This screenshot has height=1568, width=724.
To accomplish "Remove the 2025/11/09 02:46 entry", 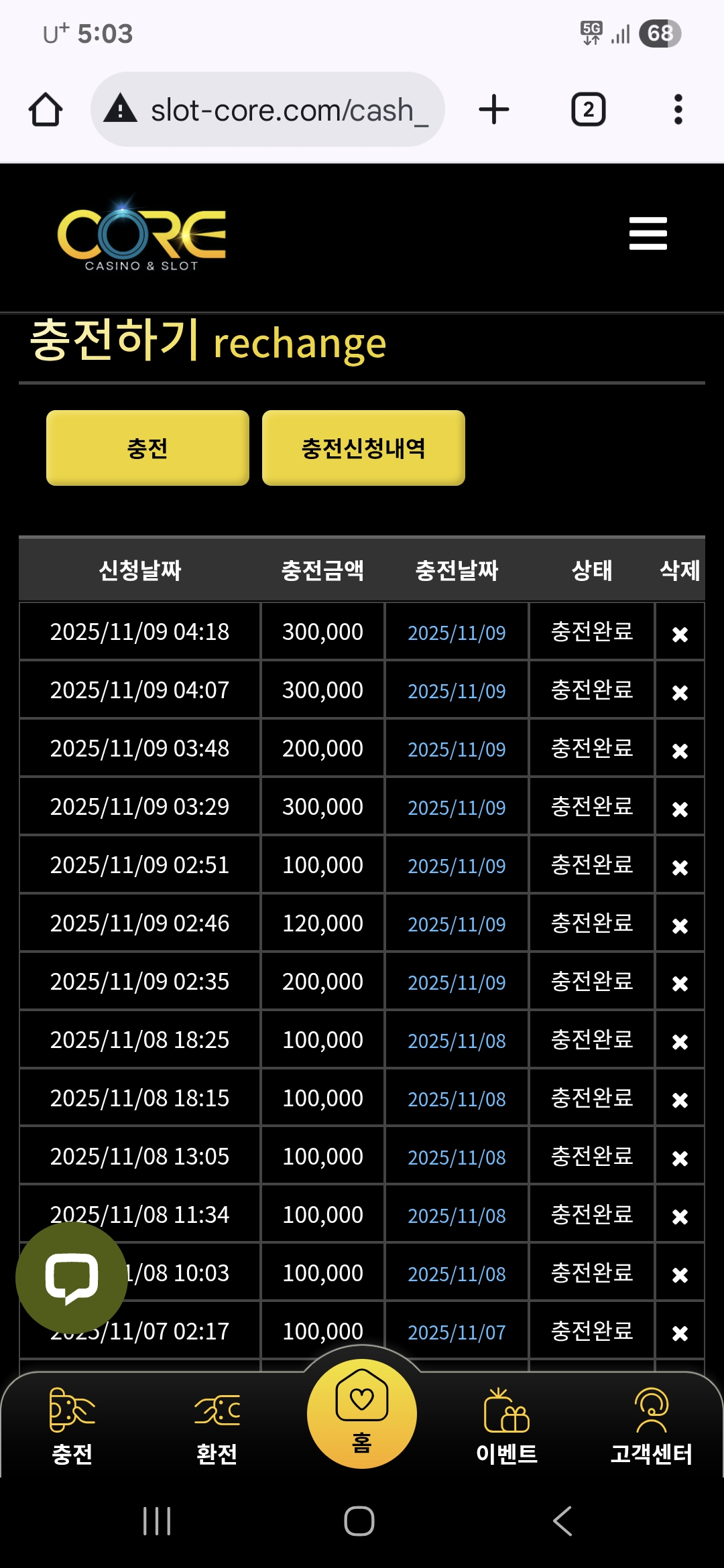I will tap(680, 925).
